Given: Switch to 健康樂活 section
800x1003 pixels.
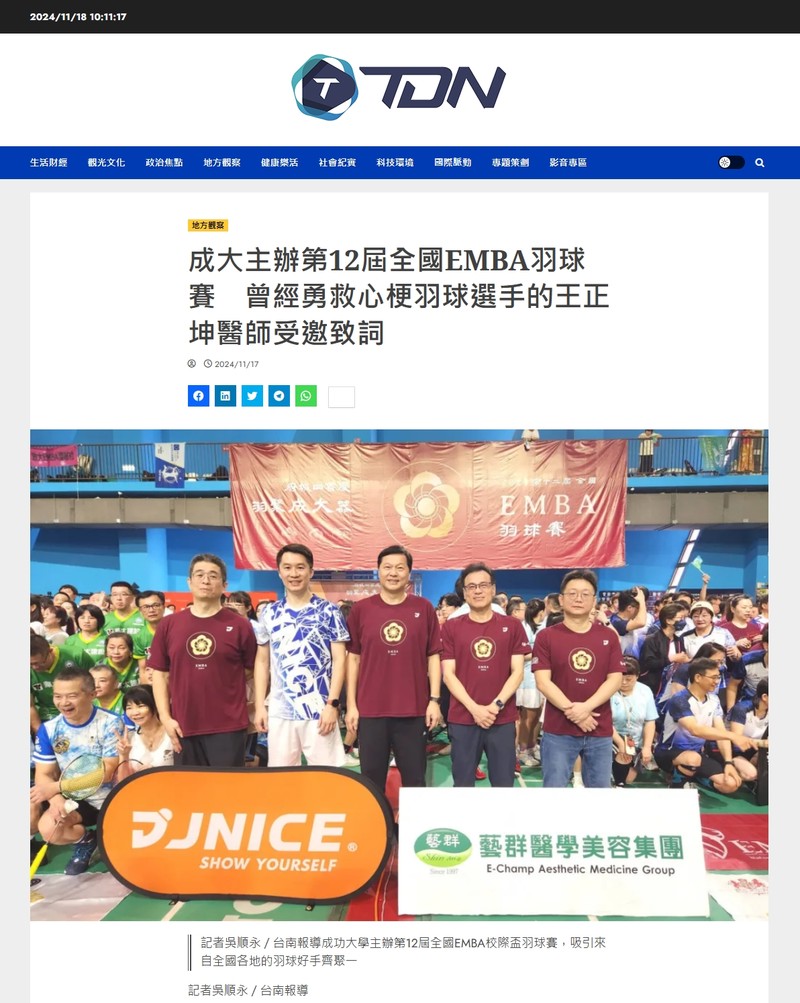Looking at the screenshot, I should pyautogui.click(x=280, y=163).
